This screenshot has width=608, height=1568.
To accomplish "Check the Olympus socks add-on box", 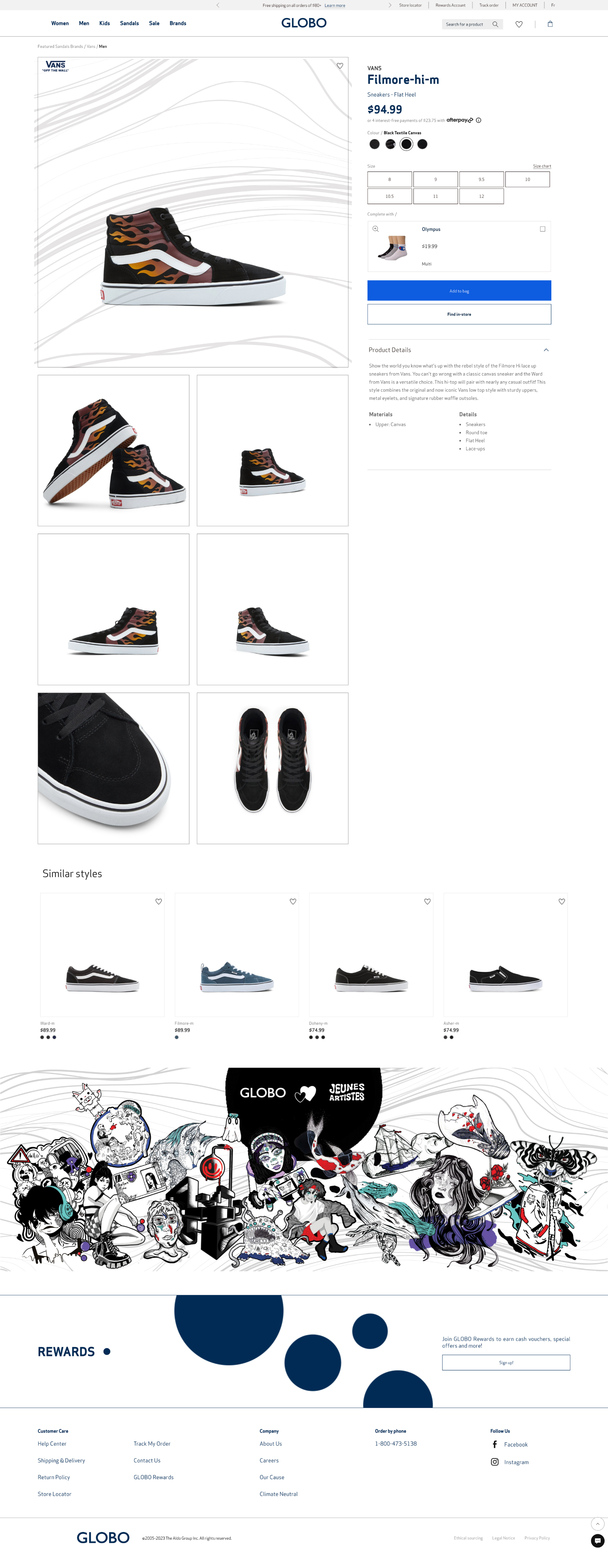I will tap(542, 229).
